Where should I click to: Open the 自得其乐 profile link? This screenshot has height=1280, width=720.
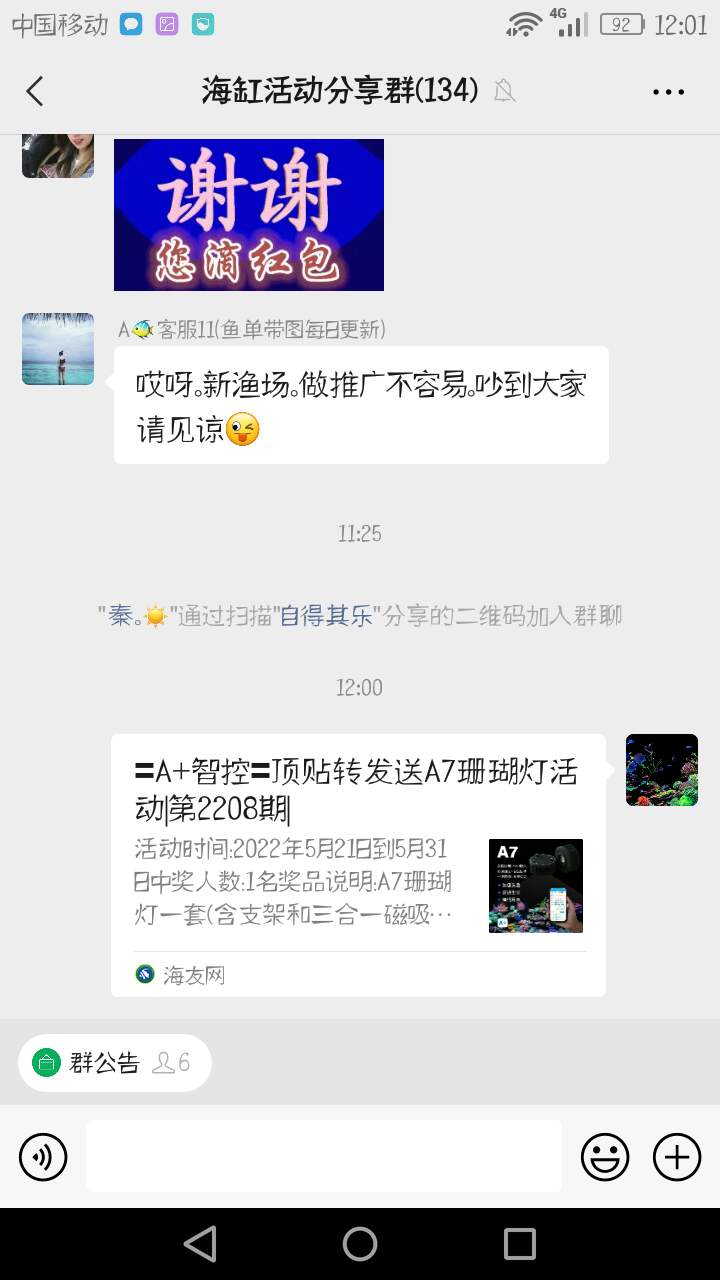(x=326, y=616)
